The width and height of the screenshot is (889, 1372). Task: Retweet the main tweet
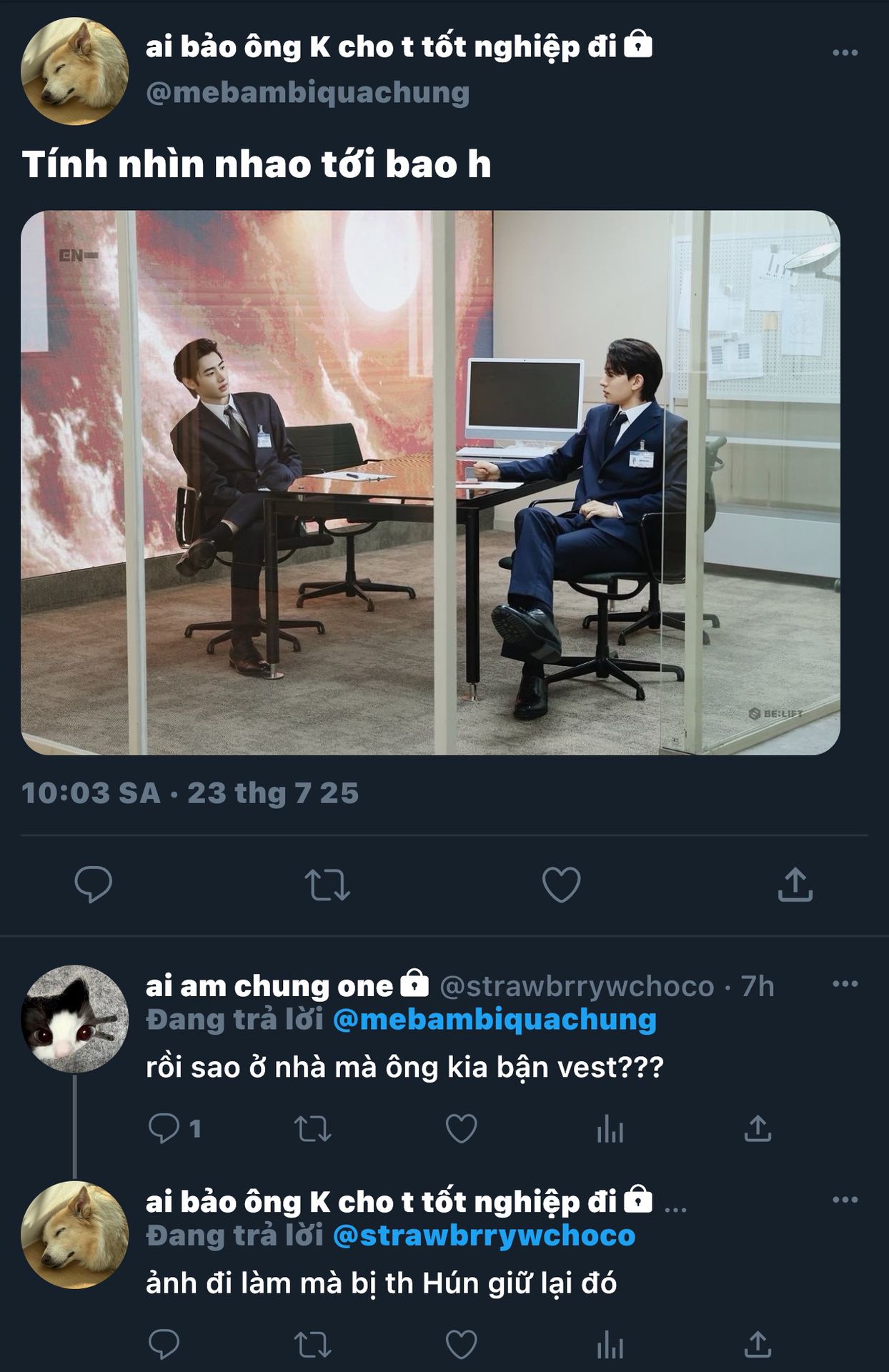327,885
